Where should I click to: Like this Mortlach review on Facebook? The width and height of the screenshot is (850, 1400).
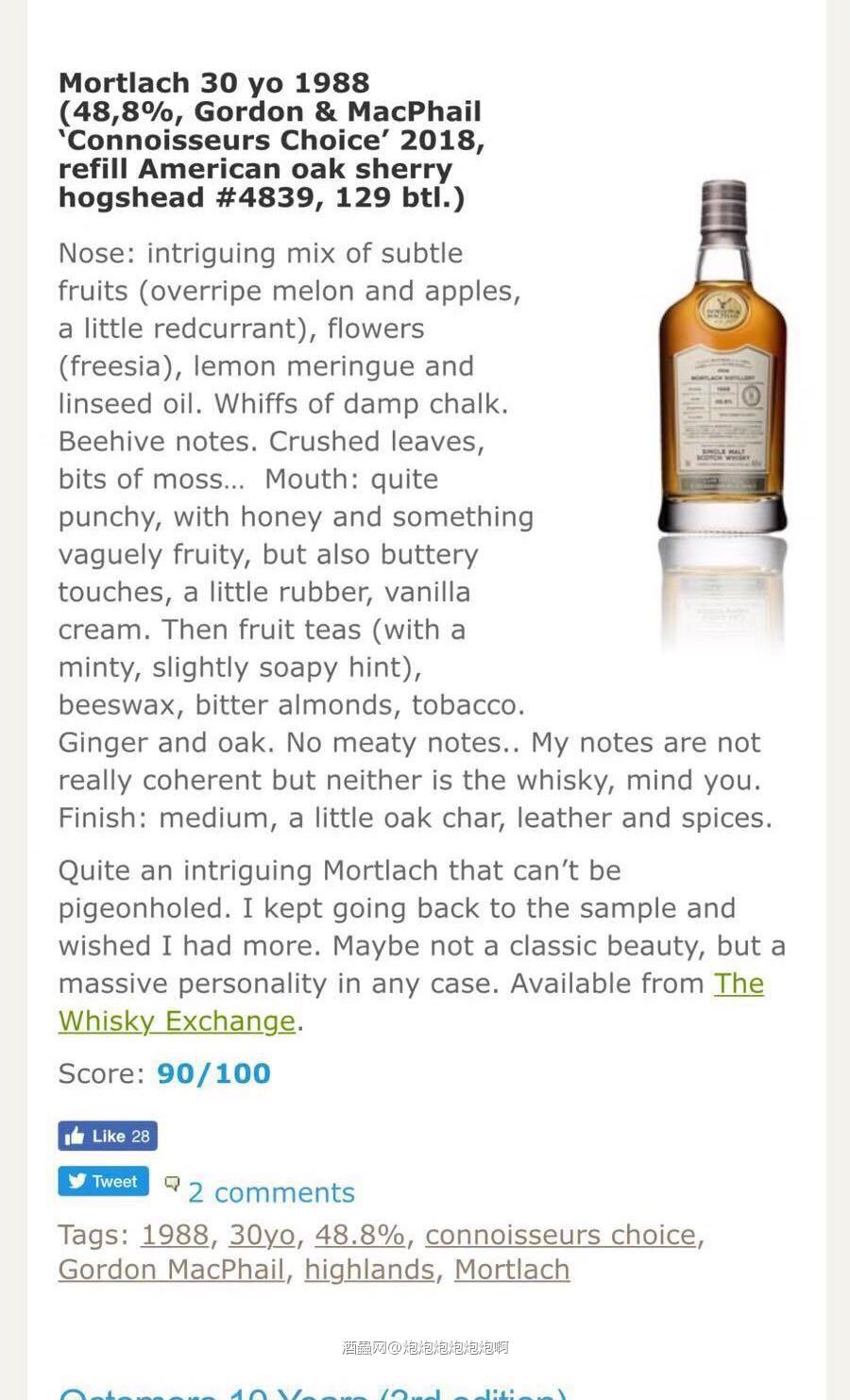click(x=108, y=1136)
